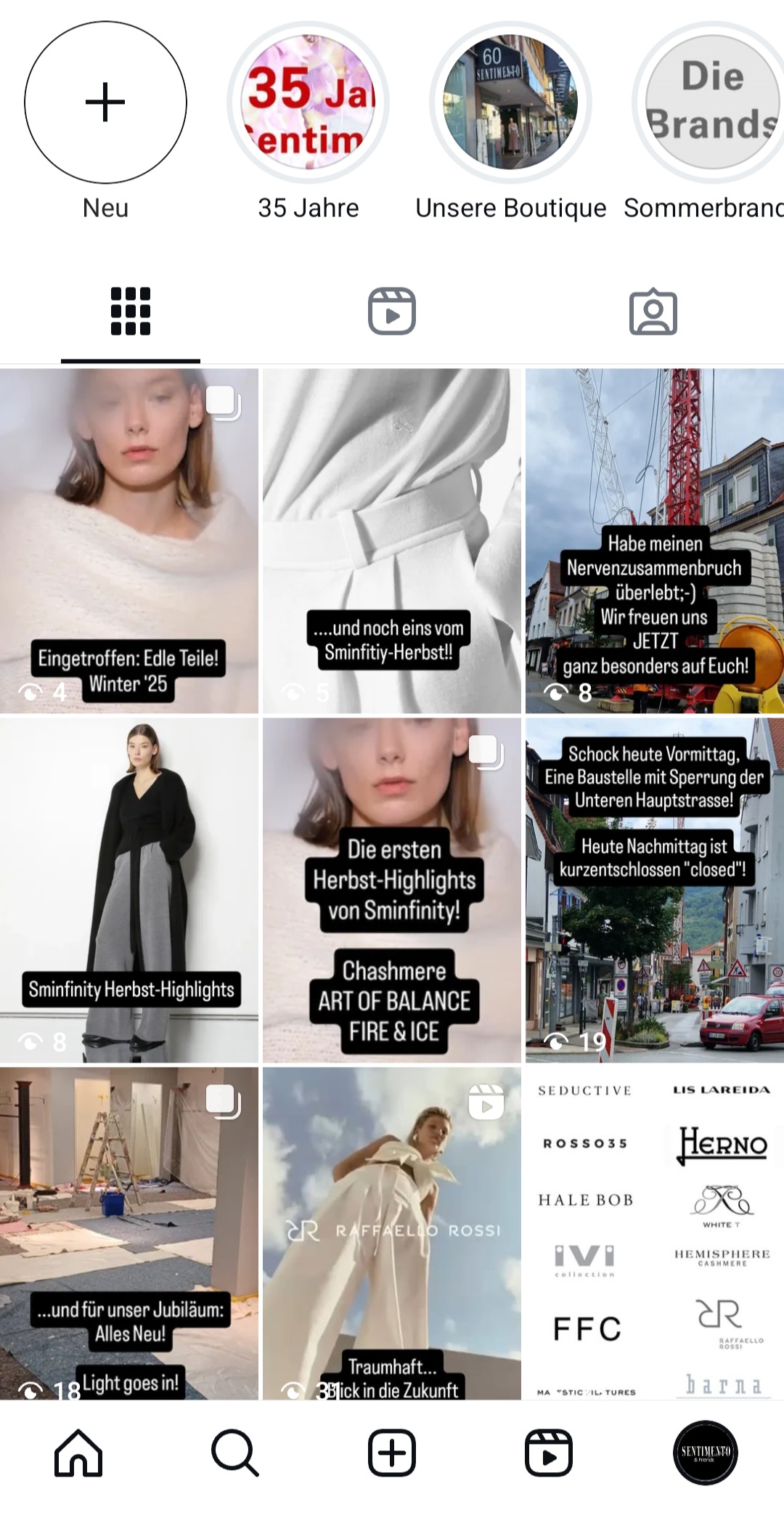784x1518 pixels.
Task: Create a new post
Action: [392, 1453]
